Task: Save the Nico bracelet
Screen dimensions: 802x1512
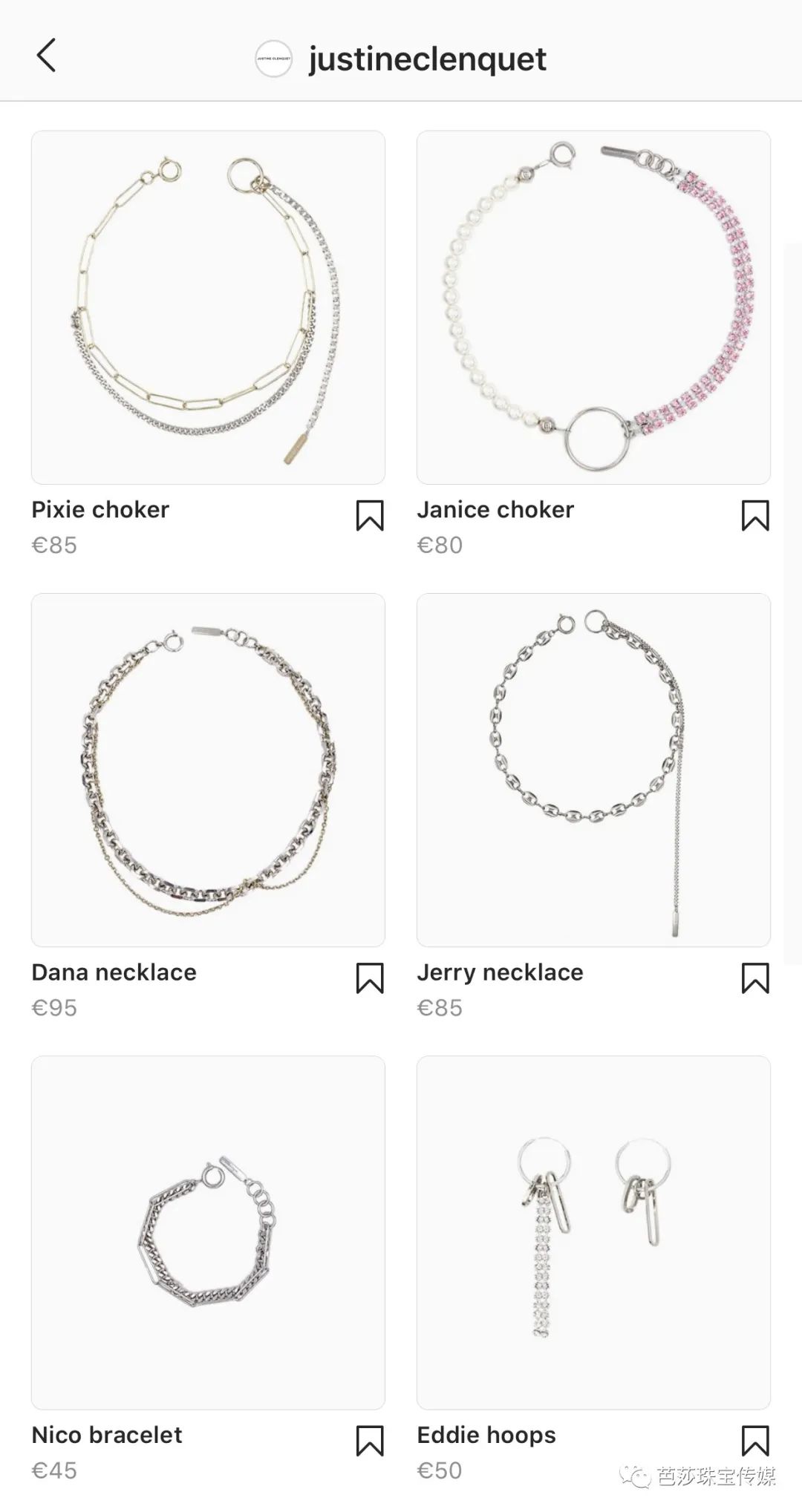Action: tap(370, 1441)
